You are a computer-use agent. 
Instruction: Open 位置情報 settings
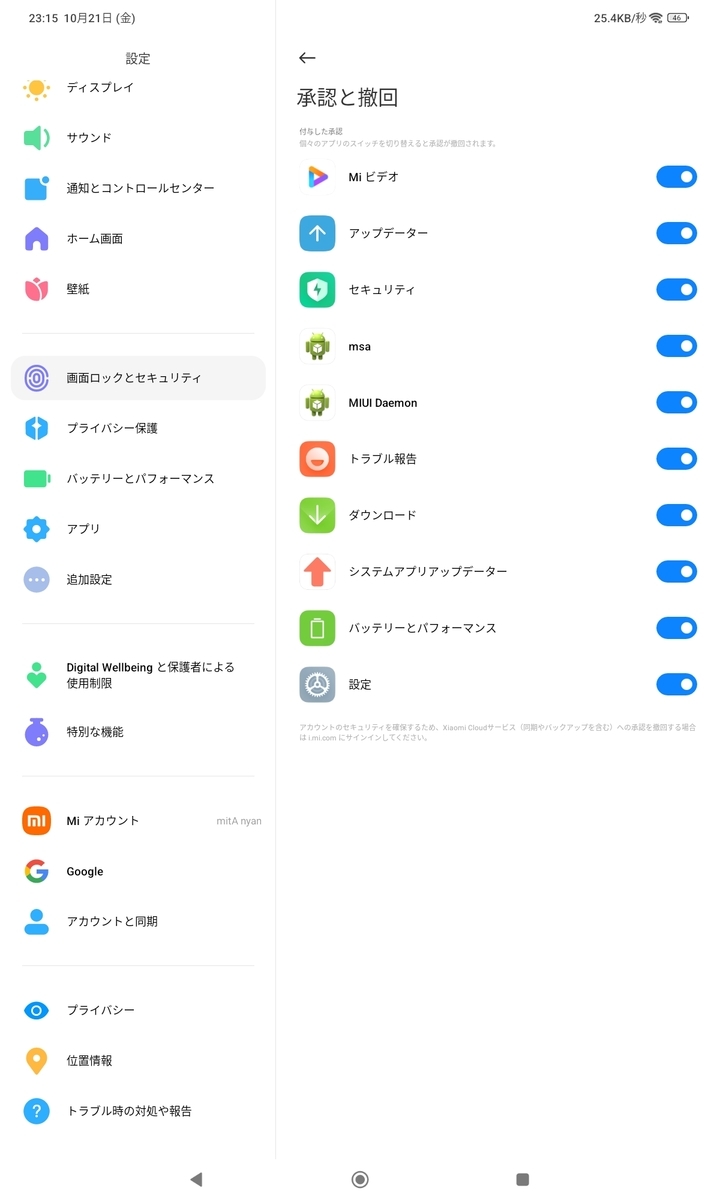coord(89,1061)
